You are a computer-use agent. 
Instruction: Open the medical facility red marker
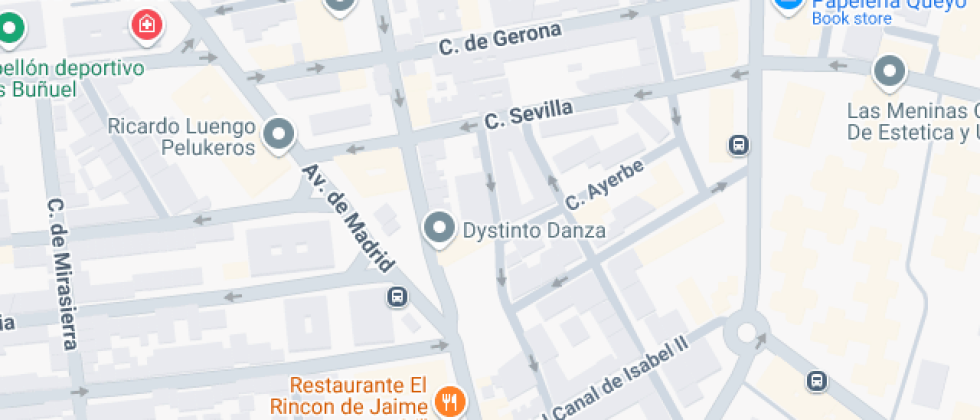coord(147,24)
